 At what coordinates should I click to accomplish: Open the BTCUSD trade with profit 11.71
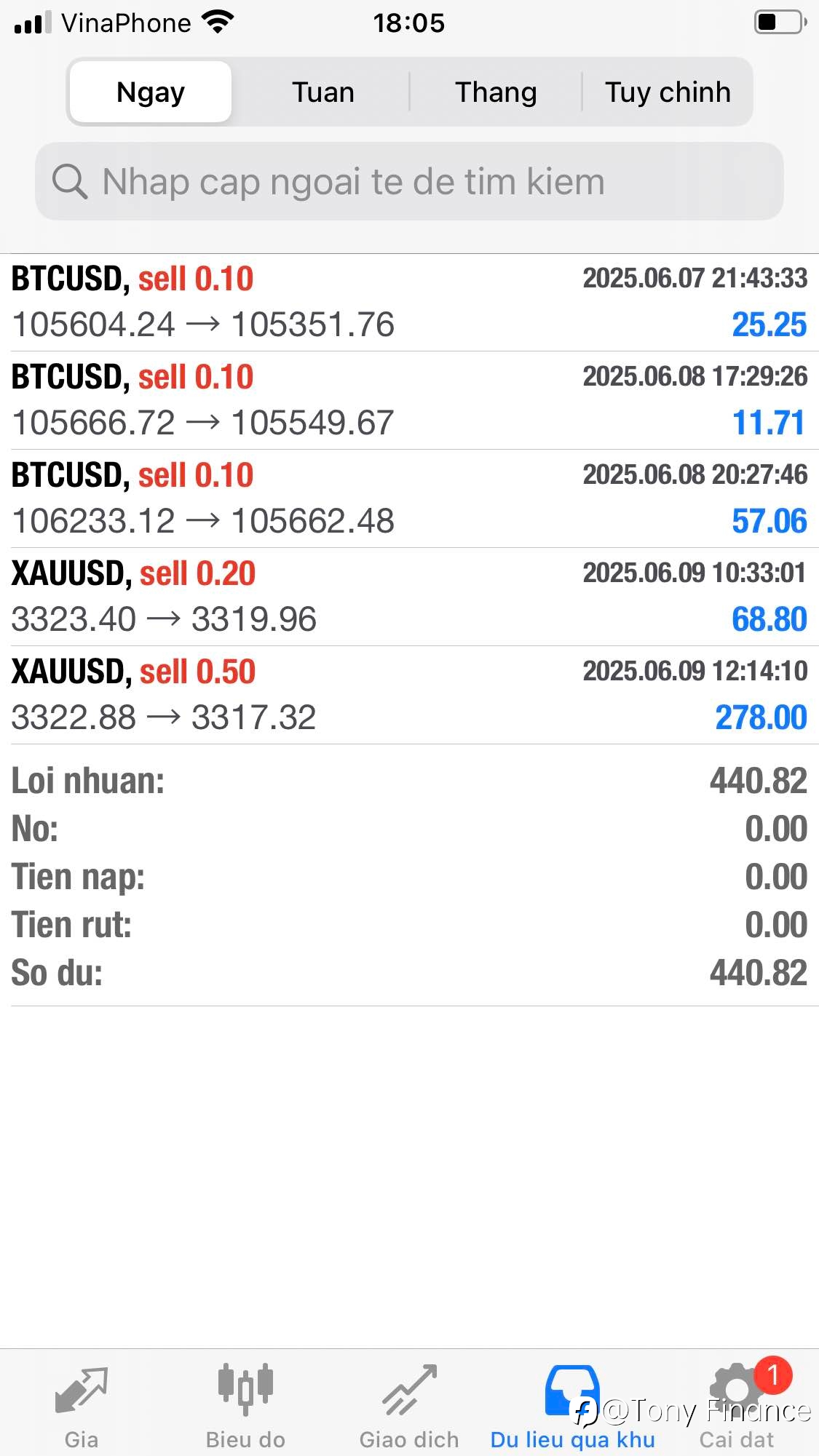409,400
